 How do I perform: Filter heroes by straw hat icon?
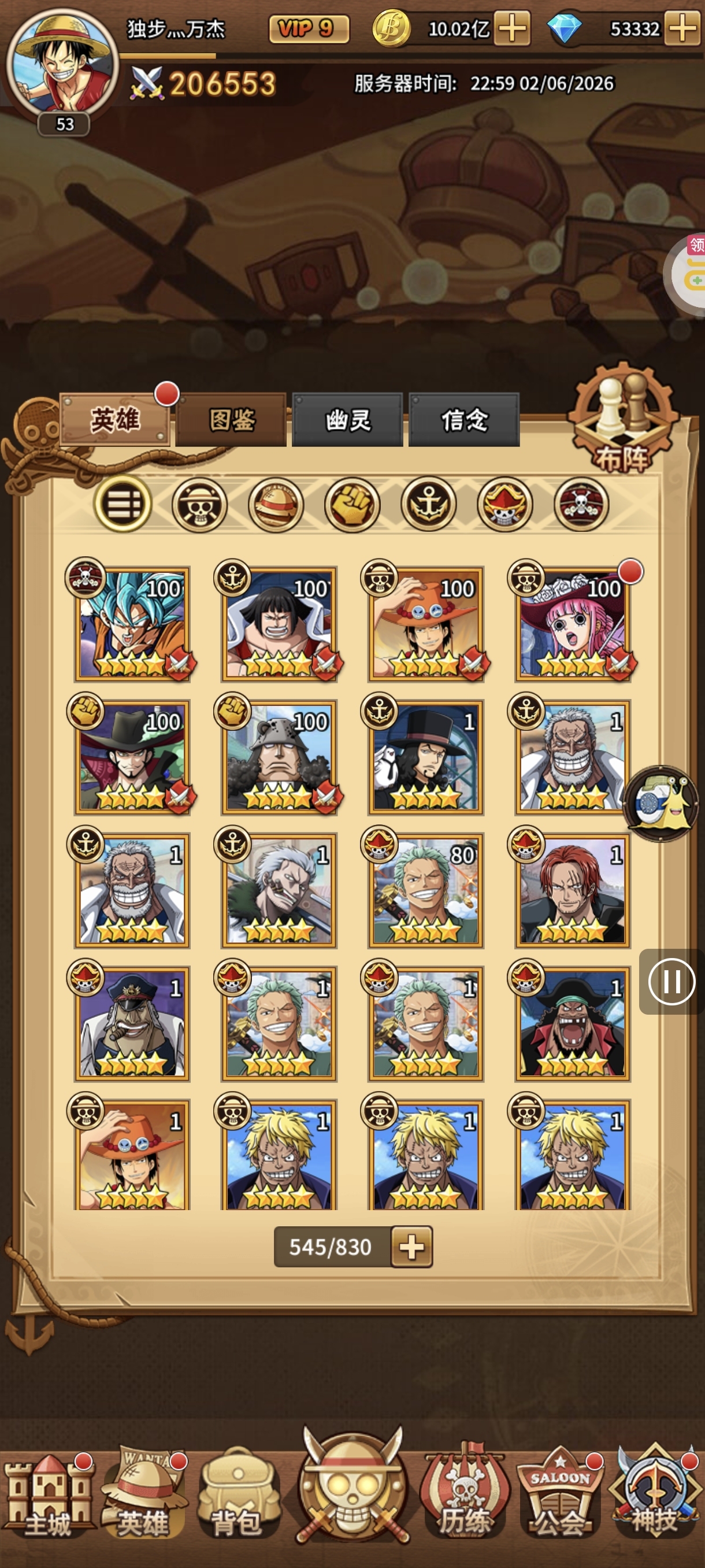[x=276, y=504]
